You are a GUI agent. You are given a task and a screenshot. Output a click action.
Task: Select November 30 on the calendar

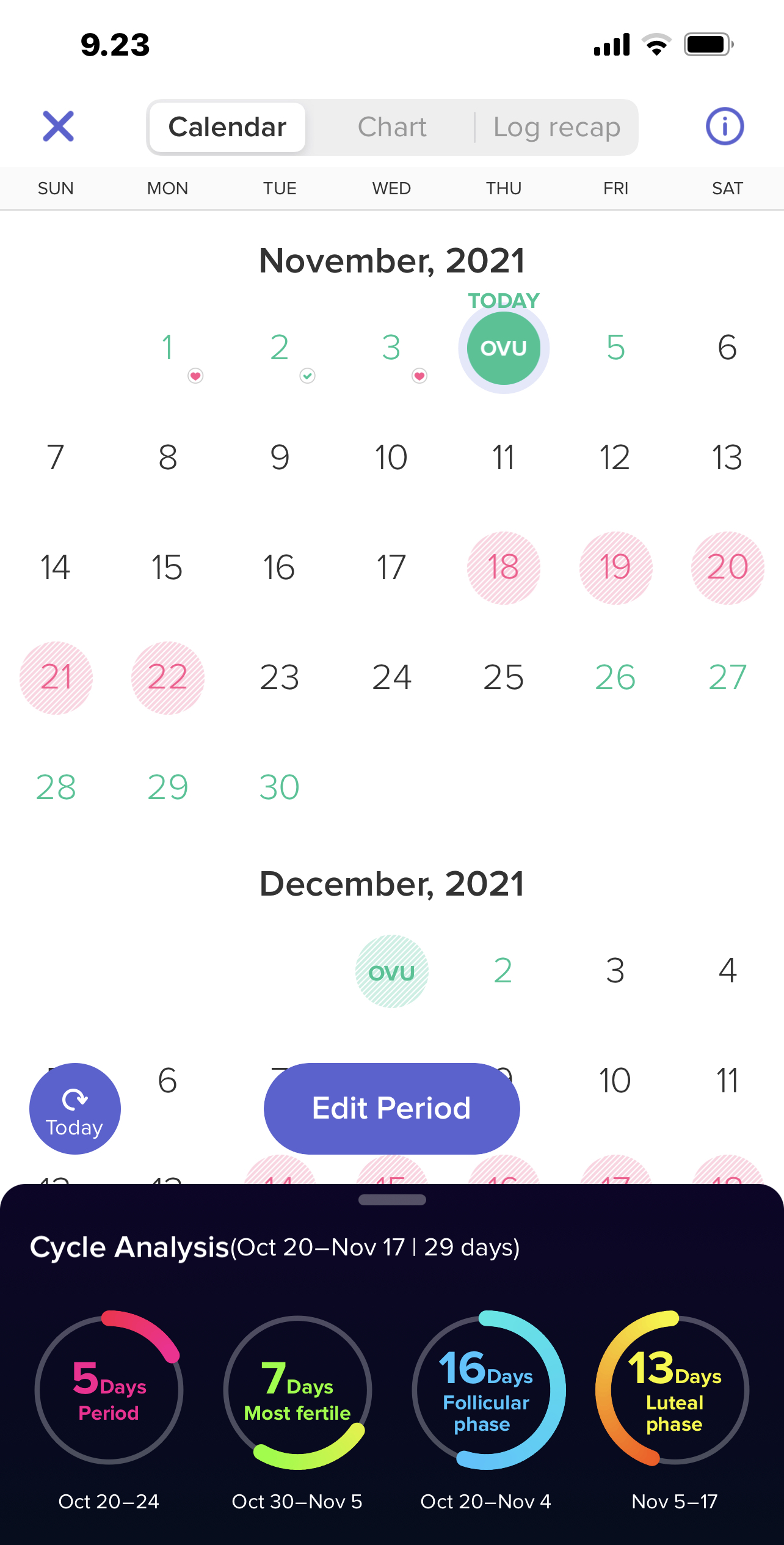[279, 787]
